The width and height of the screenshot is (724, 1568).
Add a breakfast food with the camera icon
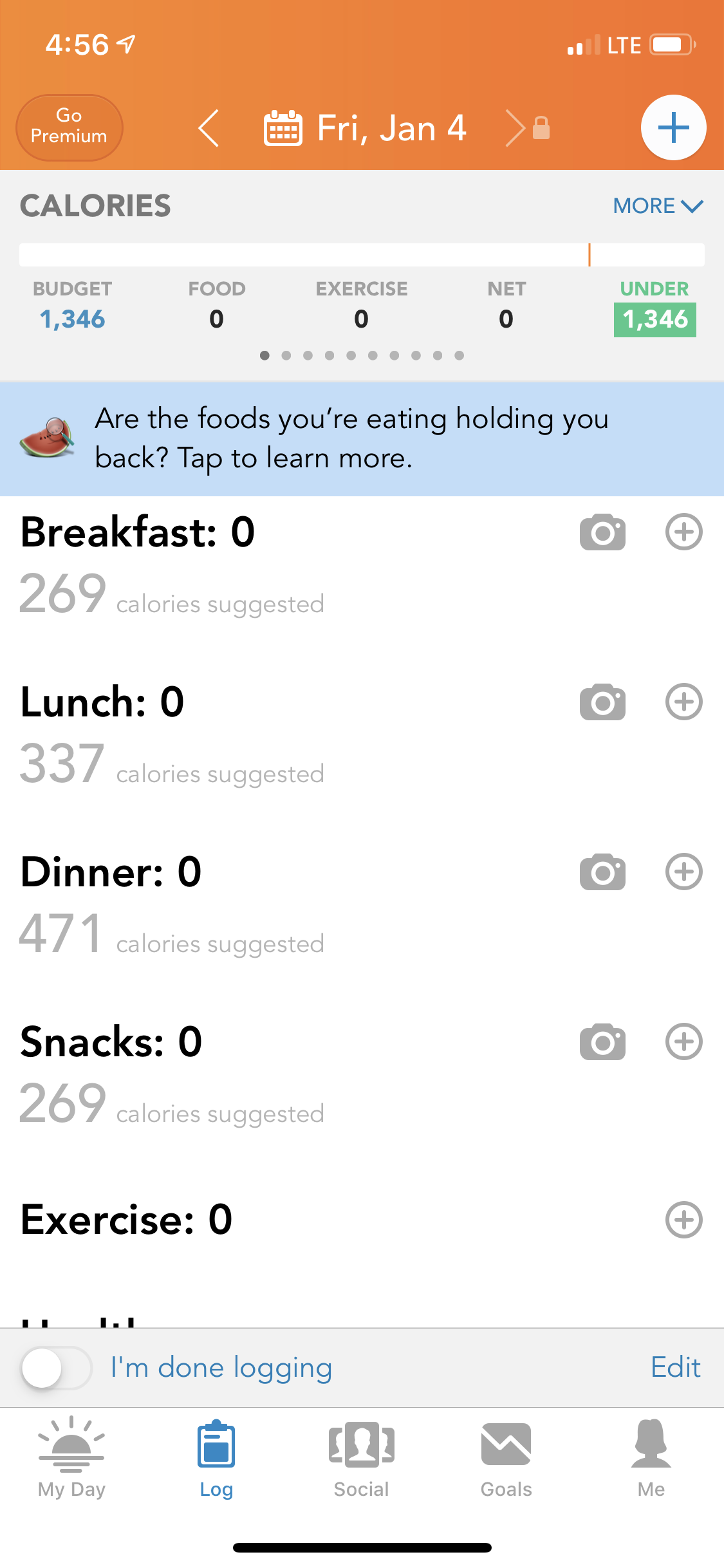pyautogui.click(x=602, y=532)
